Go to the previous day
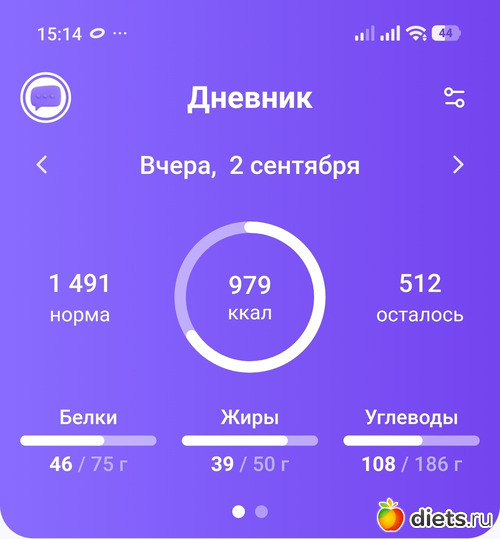The image size is (500, 539). [42, 165]
